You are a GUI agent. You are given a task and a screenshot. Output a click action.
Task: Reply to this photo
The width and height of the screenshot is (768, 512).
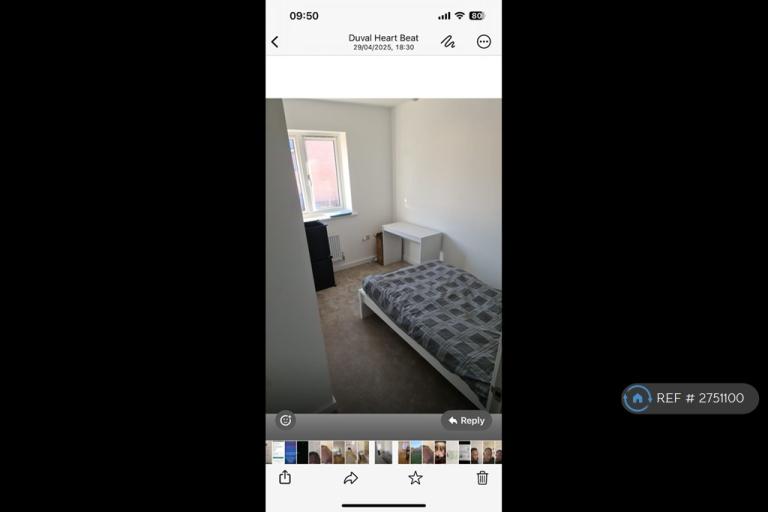point(466,420)
